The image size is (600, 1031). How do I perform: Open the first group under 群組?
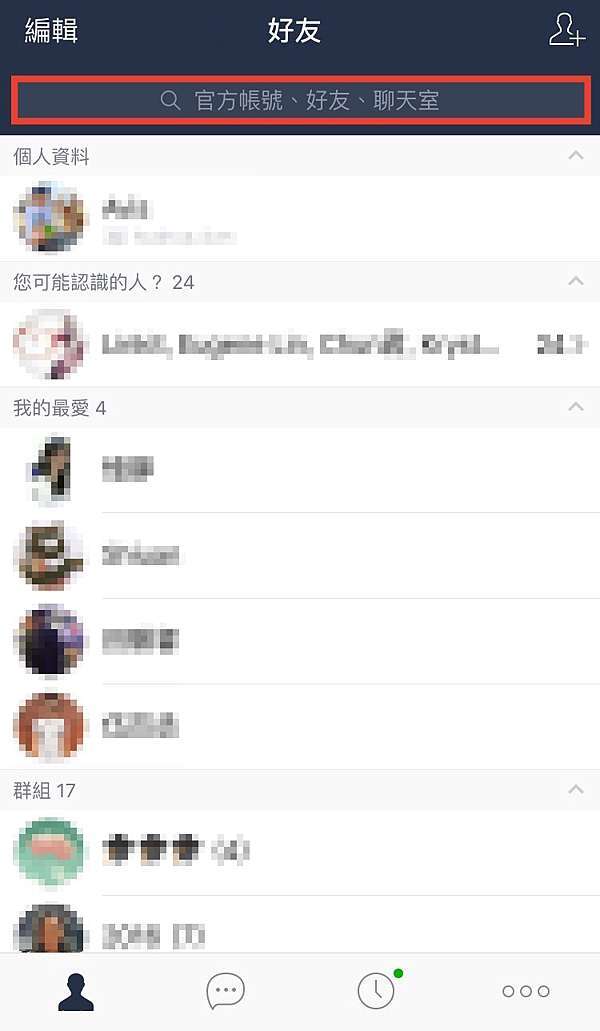[x=300, y=852]
